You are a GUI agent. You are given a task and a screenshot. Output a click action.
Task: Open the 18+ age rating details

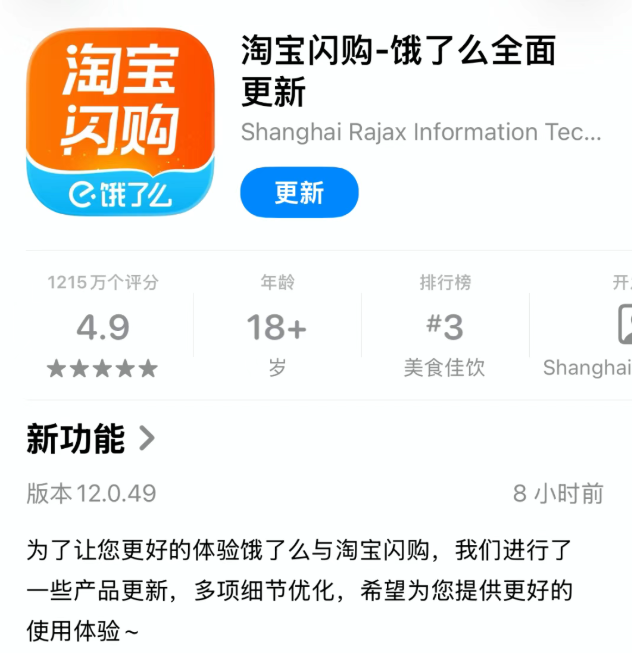click(276, 326)
